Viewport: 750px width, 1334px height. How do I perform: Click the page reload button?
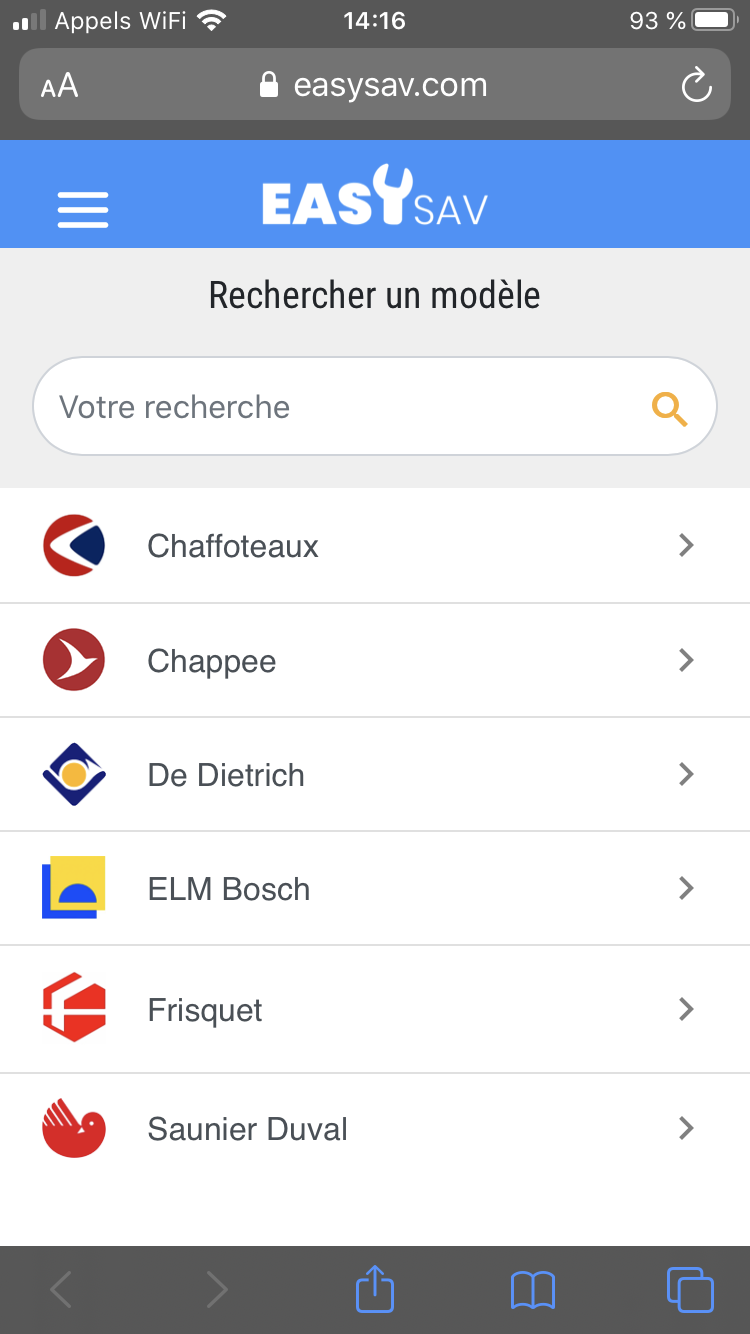pyautogui.click(x=696, y=85)
